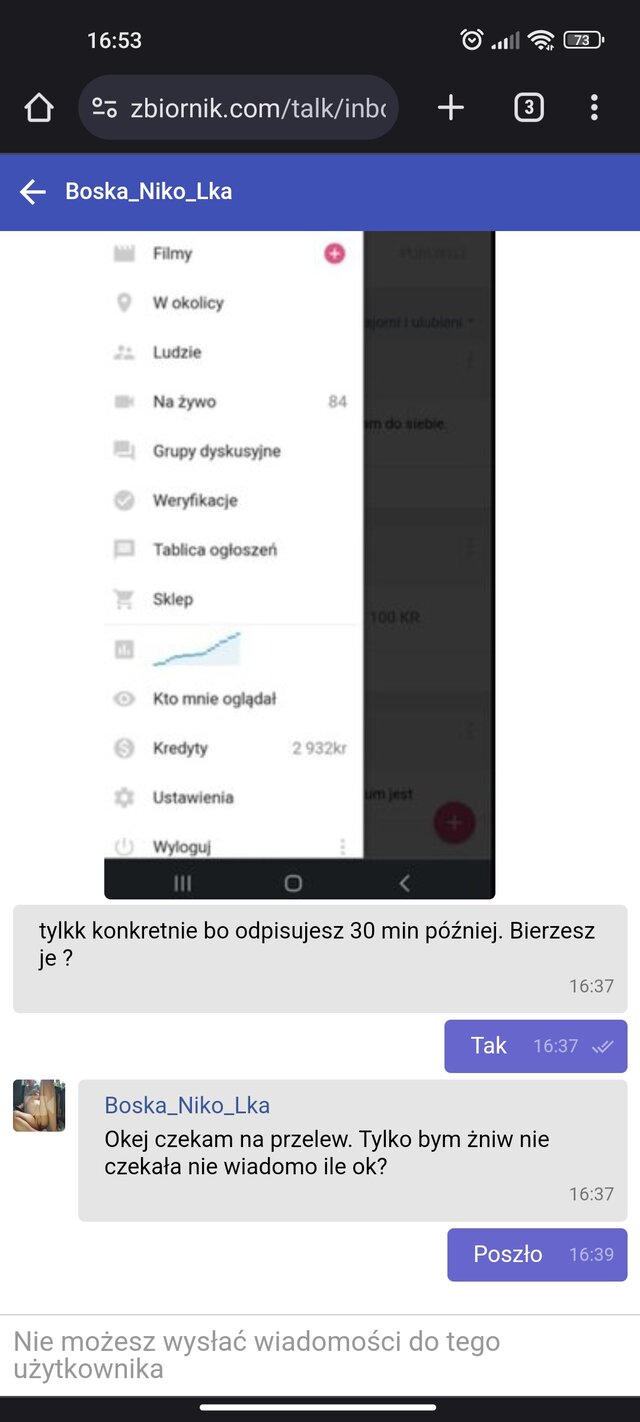Viewport: 640px width, 1422px height.
Task: Show the open tabs switcher
Action: 528,107
